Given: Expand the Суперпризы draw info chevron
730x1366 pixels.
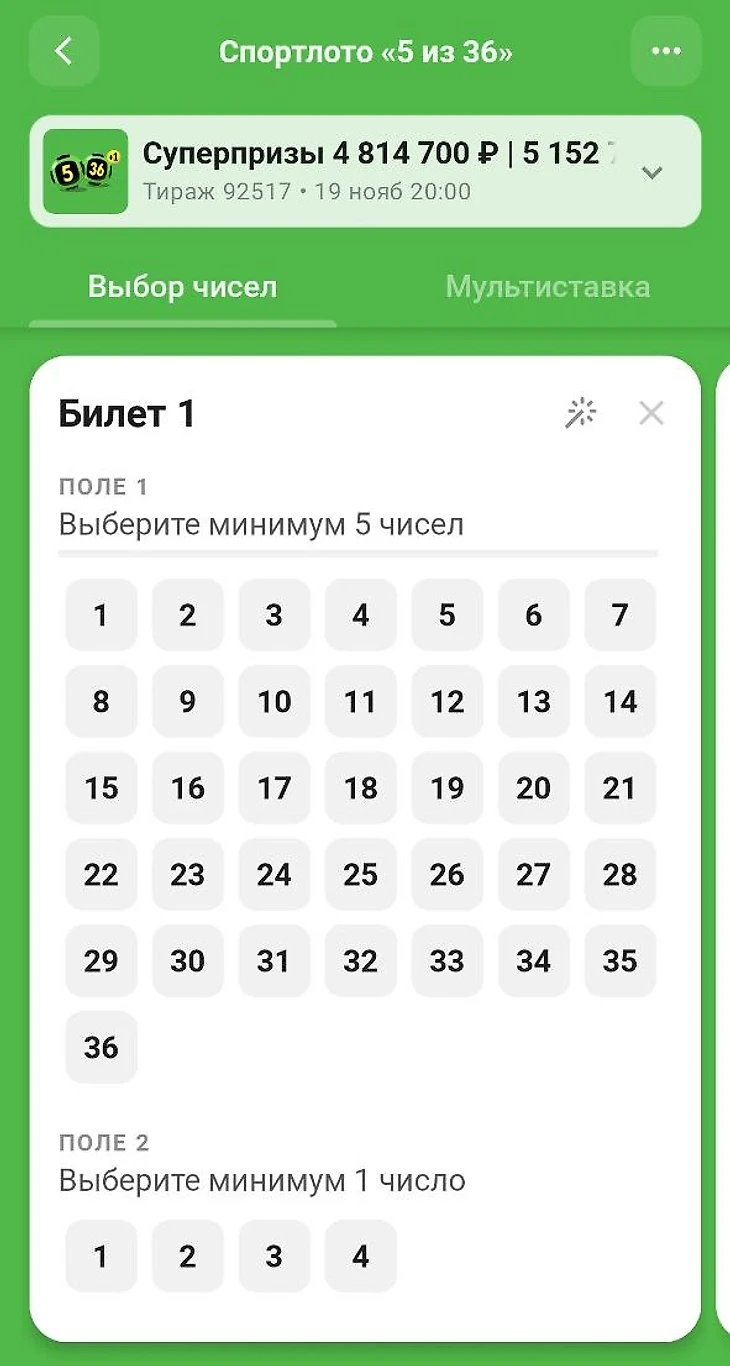Looking at the screenshot, I should click(652, 173).
